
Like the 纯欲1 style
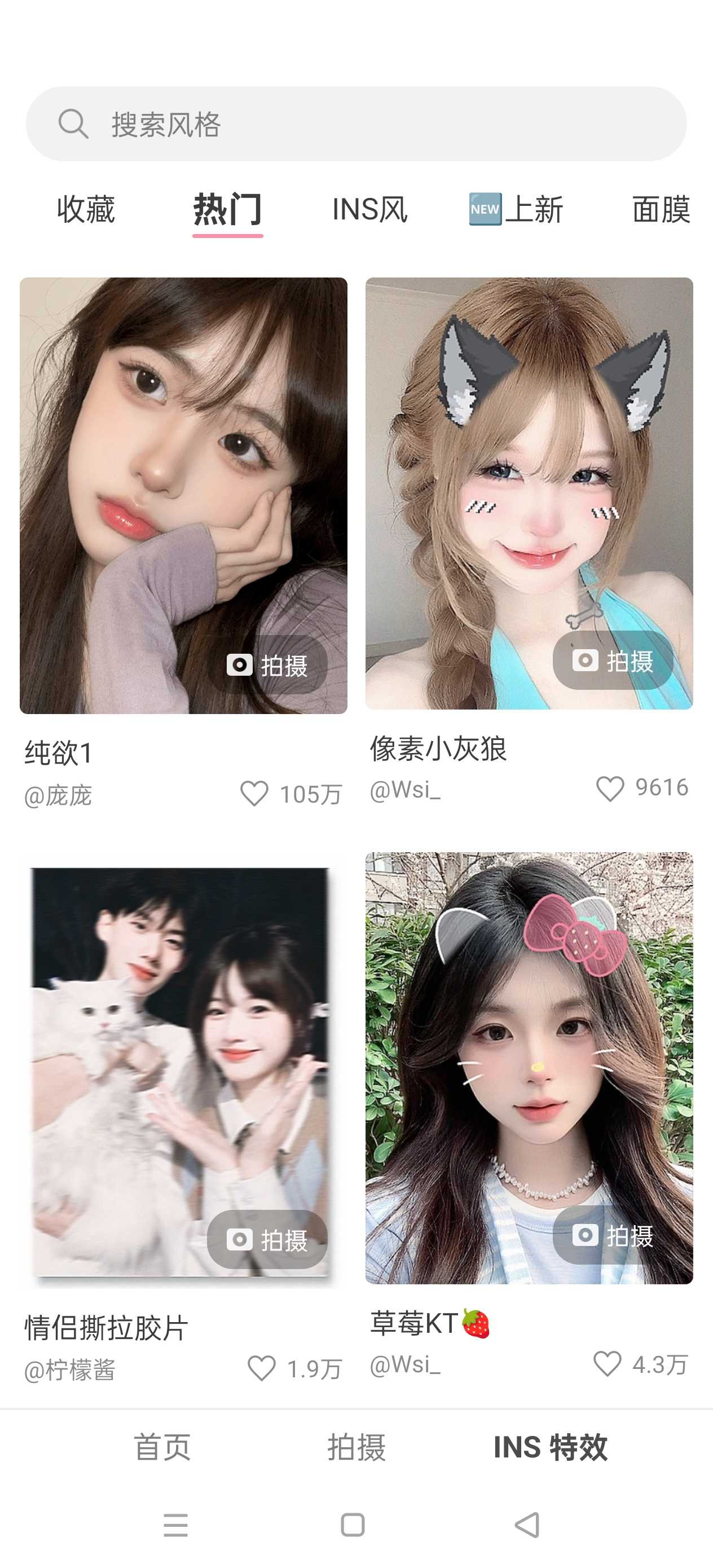point(254,794)
